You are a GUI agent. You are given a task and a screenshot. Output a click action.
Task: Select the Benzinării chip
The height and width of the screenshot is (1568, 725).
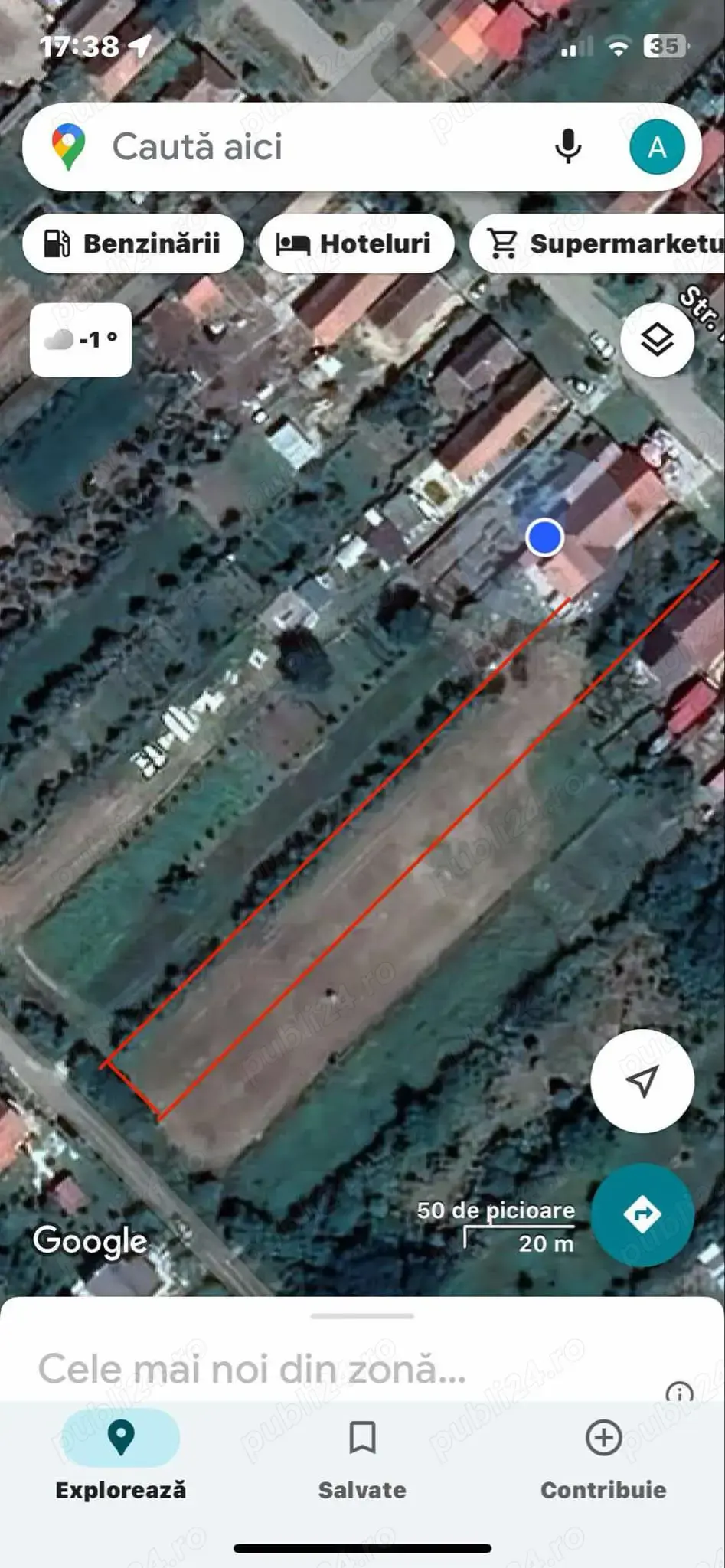pos(133,243)
